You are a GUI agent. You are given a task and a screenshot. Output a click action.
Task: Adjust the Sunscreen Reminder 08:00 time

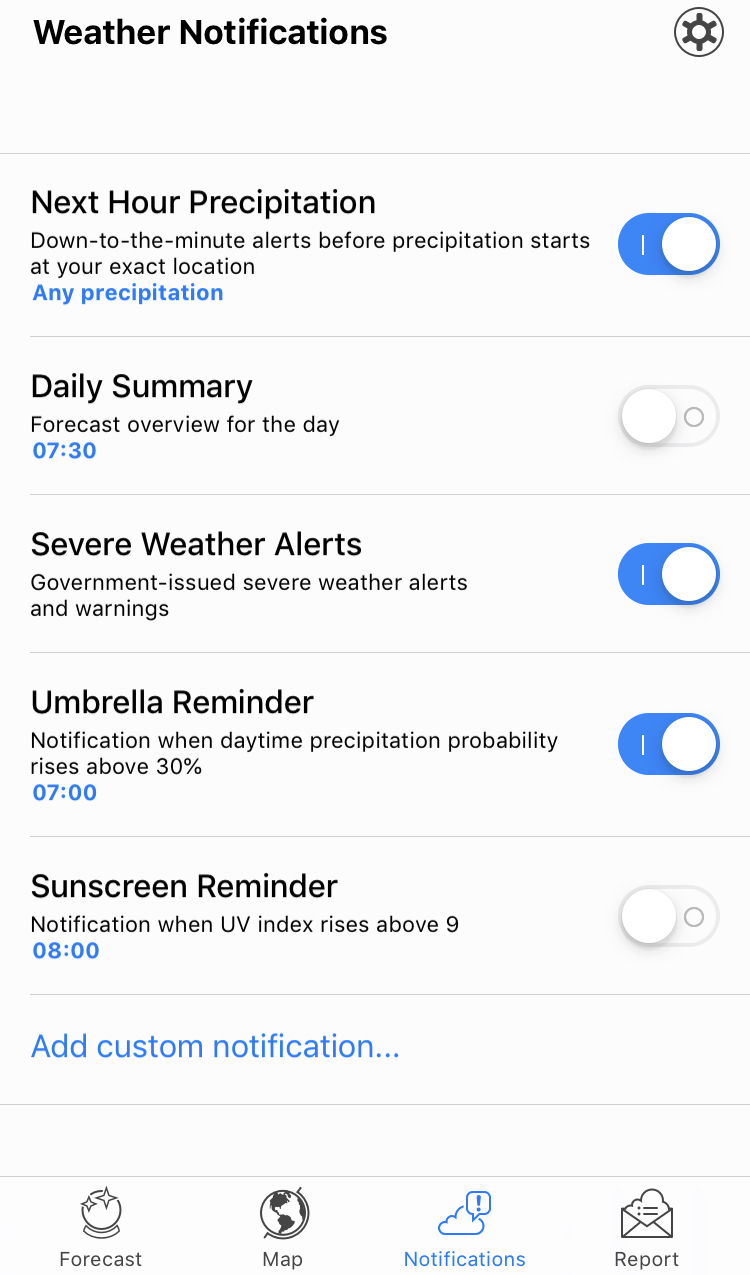pyautogui.click(x=66, y=951)
